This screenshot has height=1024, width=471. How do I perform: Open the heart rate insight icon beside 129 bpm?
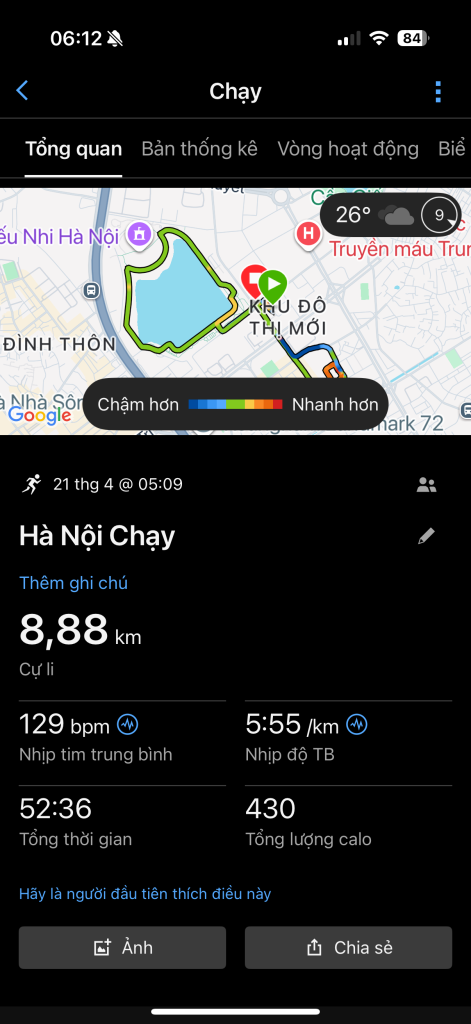coord(127,724)
